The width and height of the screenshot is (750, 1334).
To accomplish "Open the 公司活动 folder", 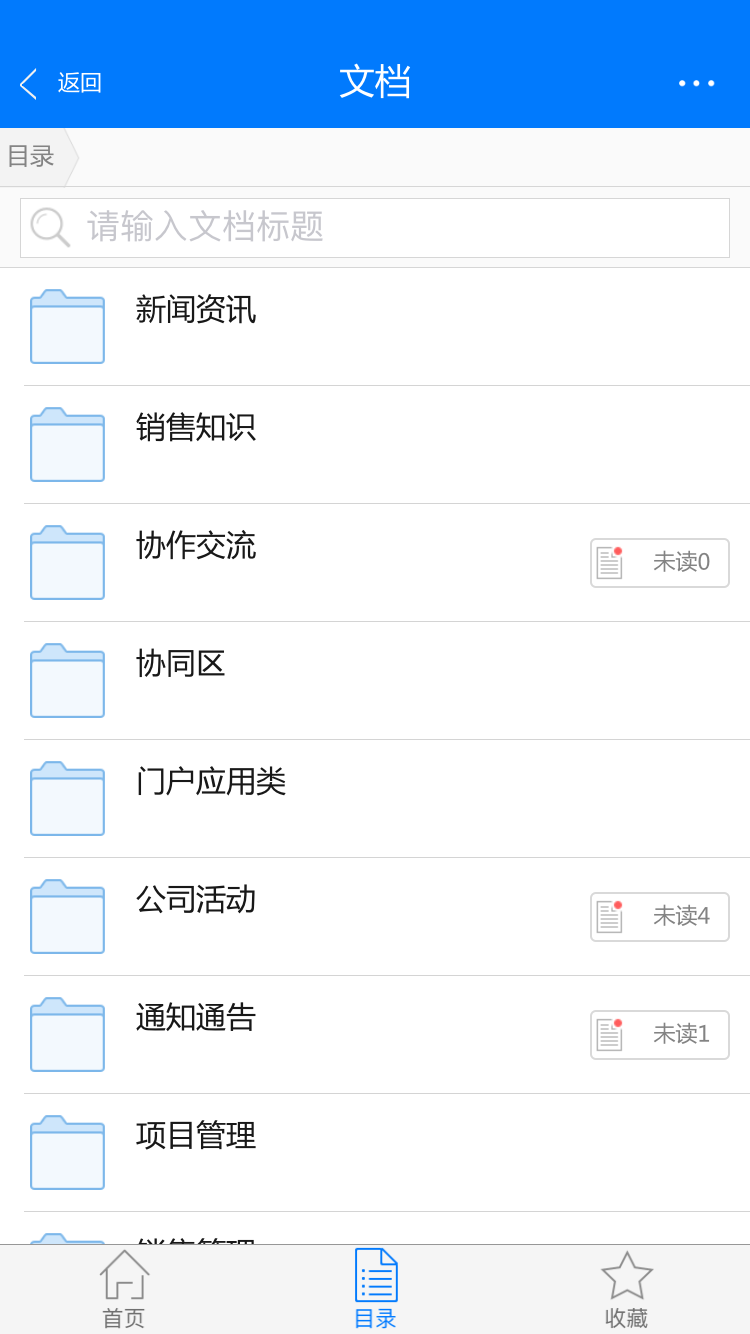I will (375, 917).
